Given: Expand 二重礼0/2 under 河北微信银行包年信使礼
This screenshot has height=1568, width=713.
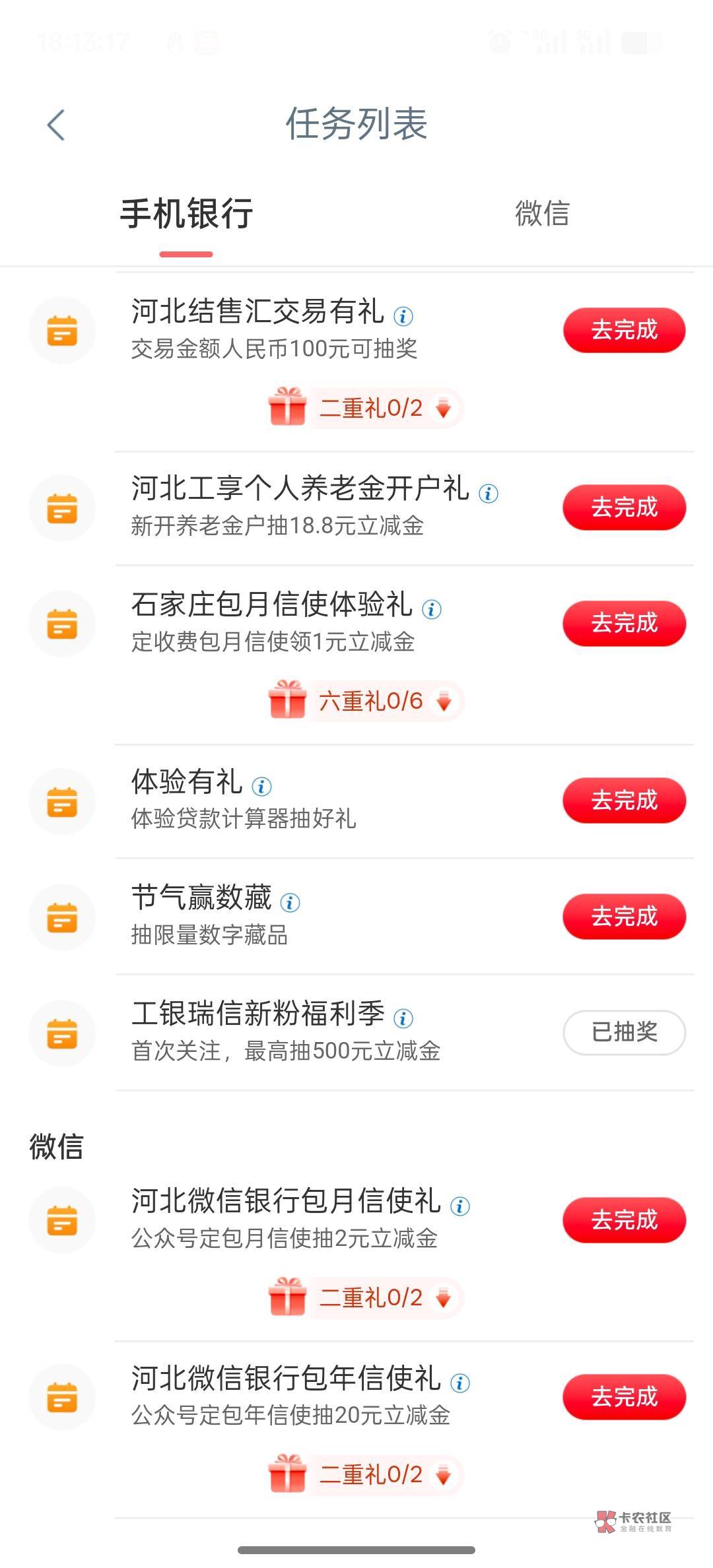Looking at the screenshot, I should 366,1474.
